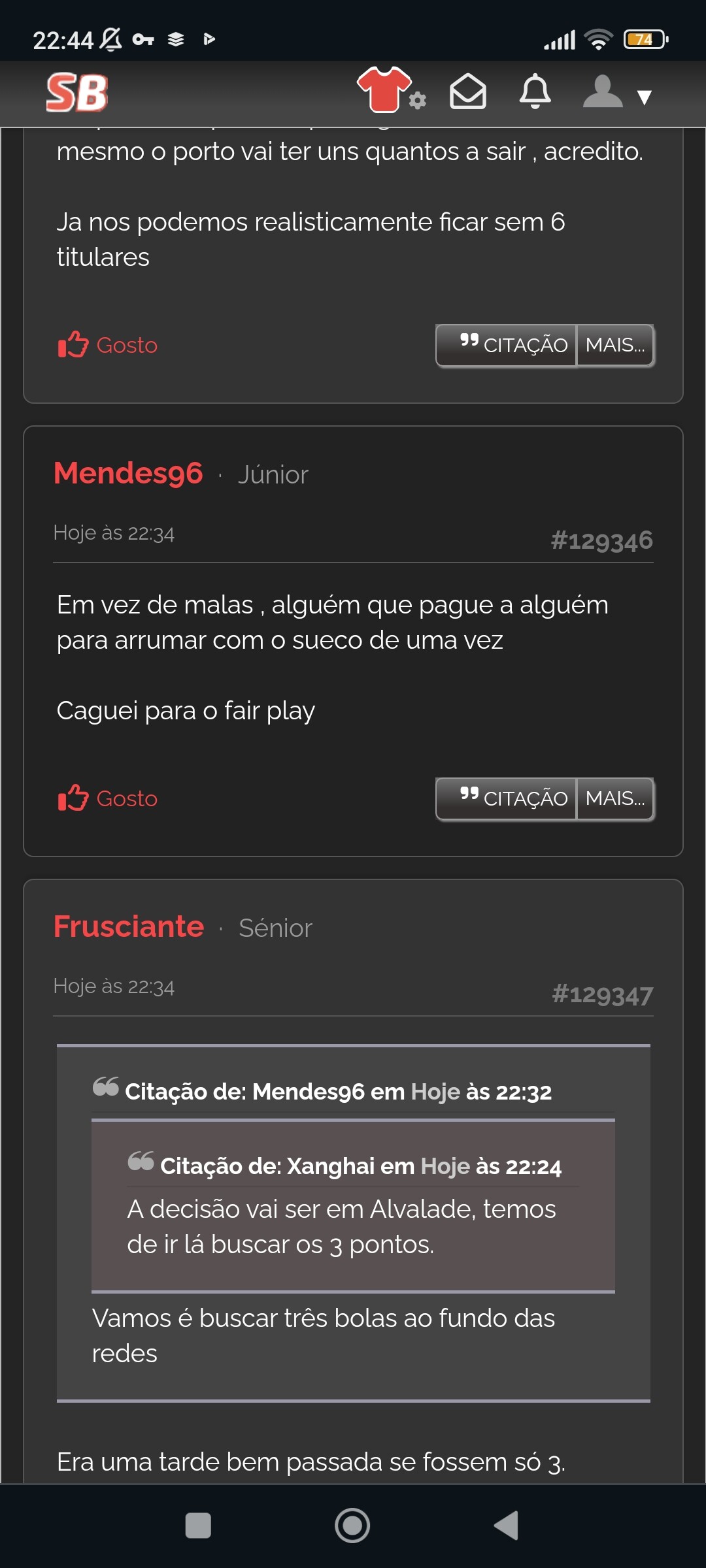Go back with the system back button

(507, 1526)
